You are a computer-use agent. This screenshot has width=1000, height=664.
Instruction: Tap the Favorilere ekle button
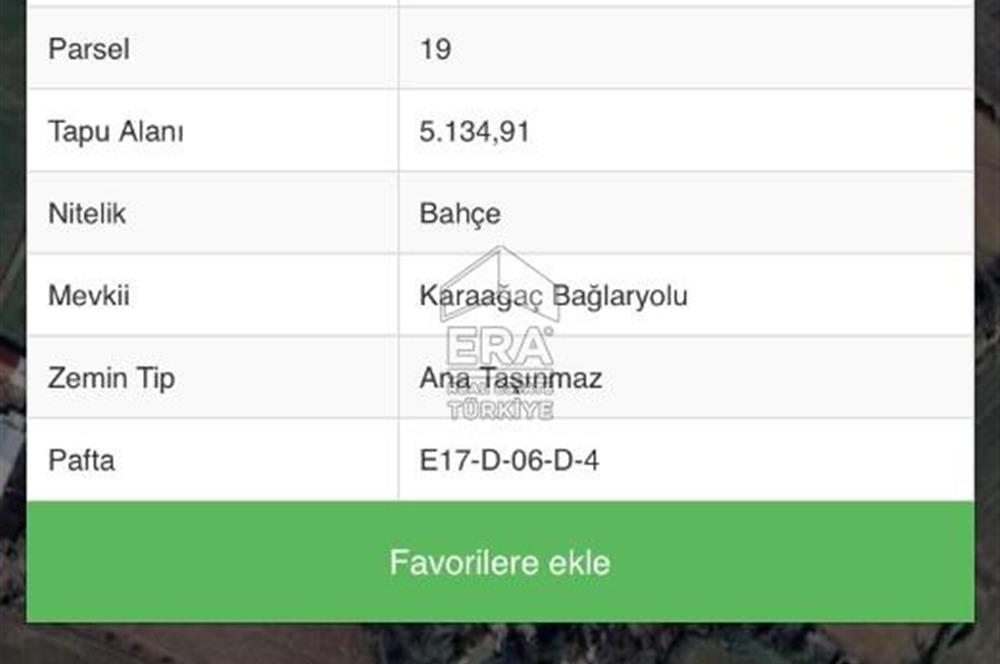pos(500,561)
